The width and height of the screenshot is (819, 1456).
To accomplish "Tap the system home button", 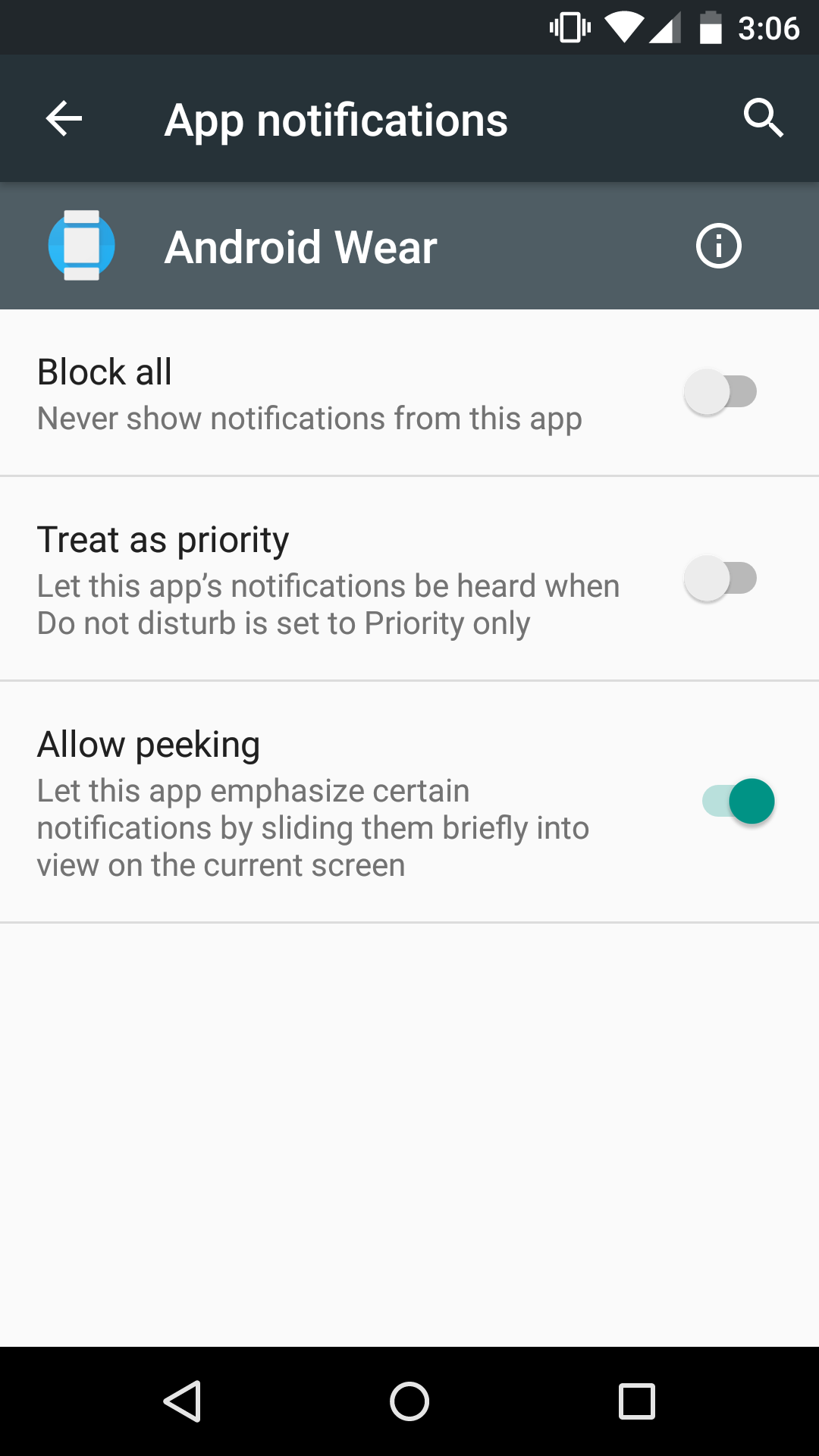I will pyautogui.click(x=409, y=1401).
